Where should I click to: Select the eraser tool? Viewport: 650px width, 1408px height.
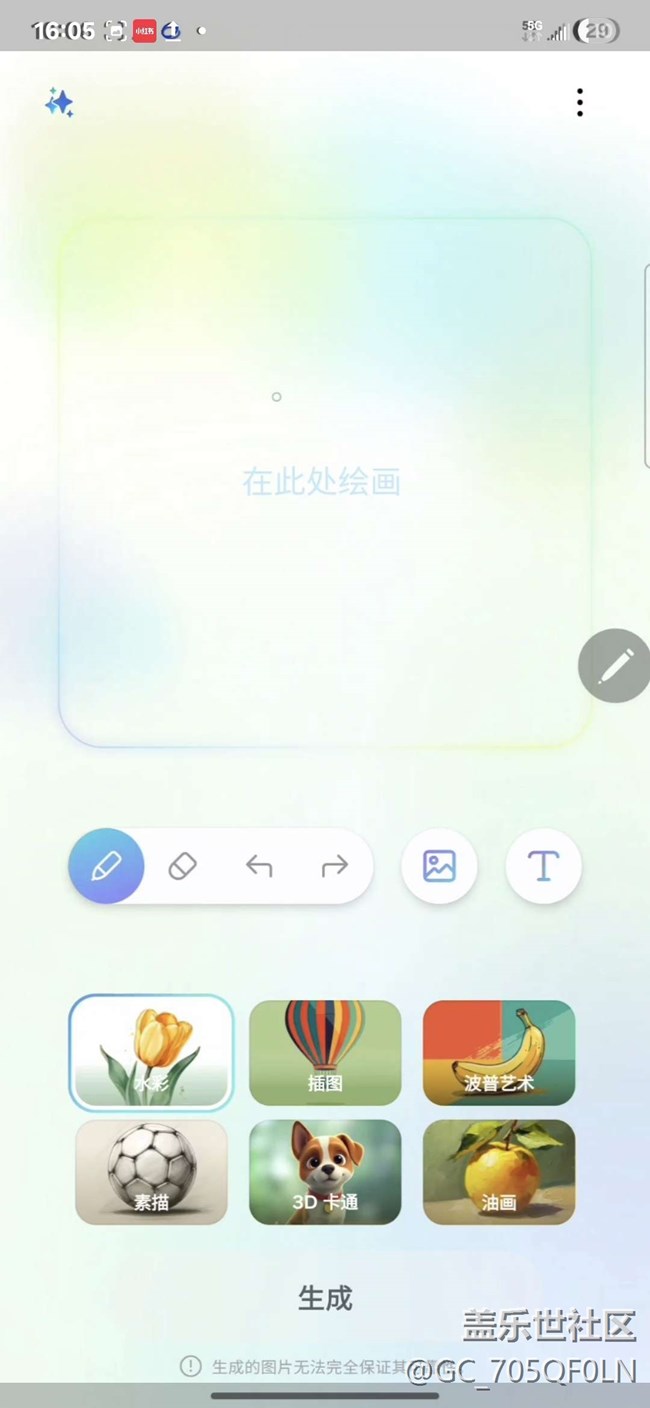(183, 866)
